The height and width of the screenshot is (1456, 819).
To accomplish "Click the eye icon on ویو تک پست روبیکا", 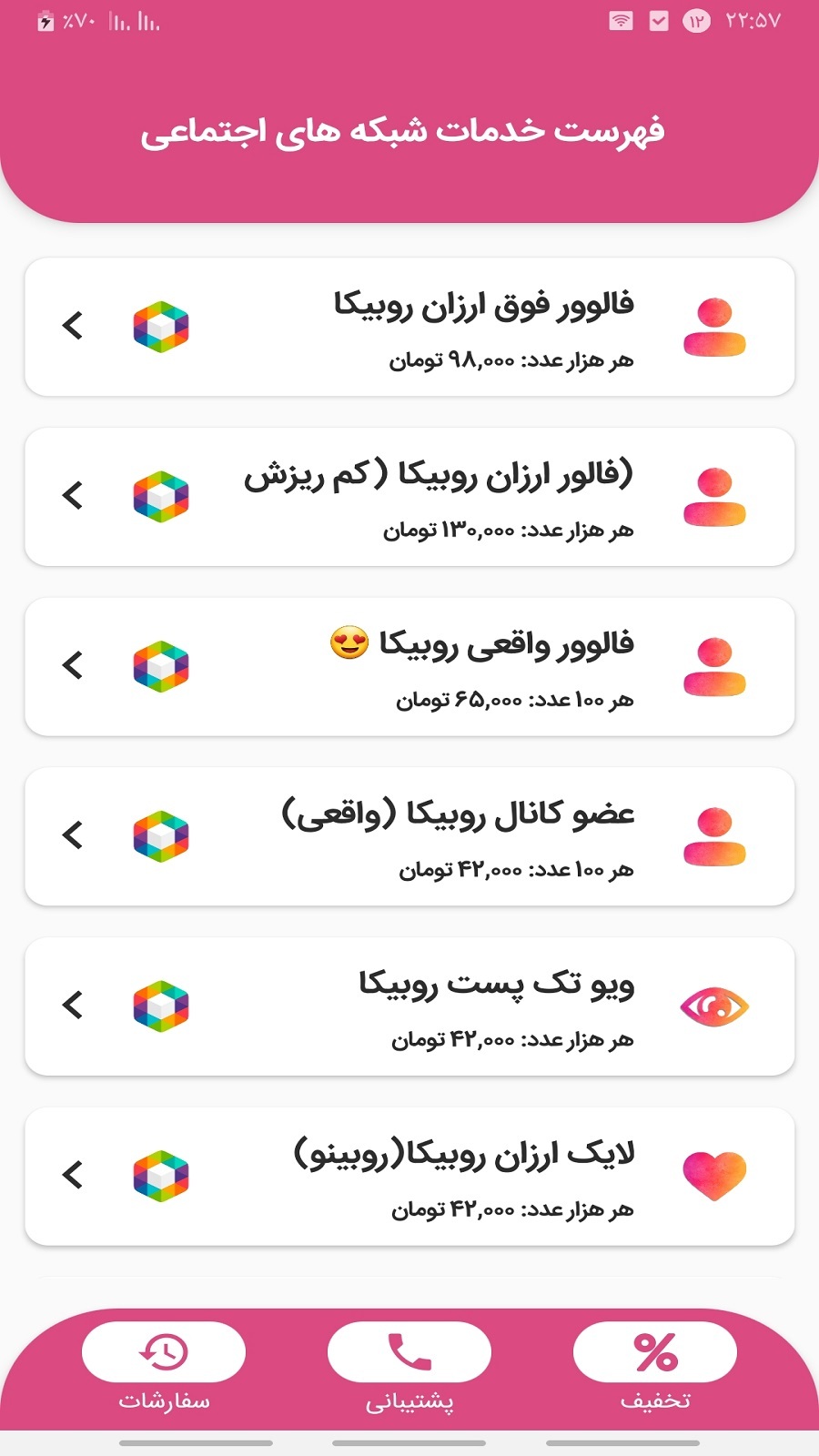I will click(x=714, y=1006).
